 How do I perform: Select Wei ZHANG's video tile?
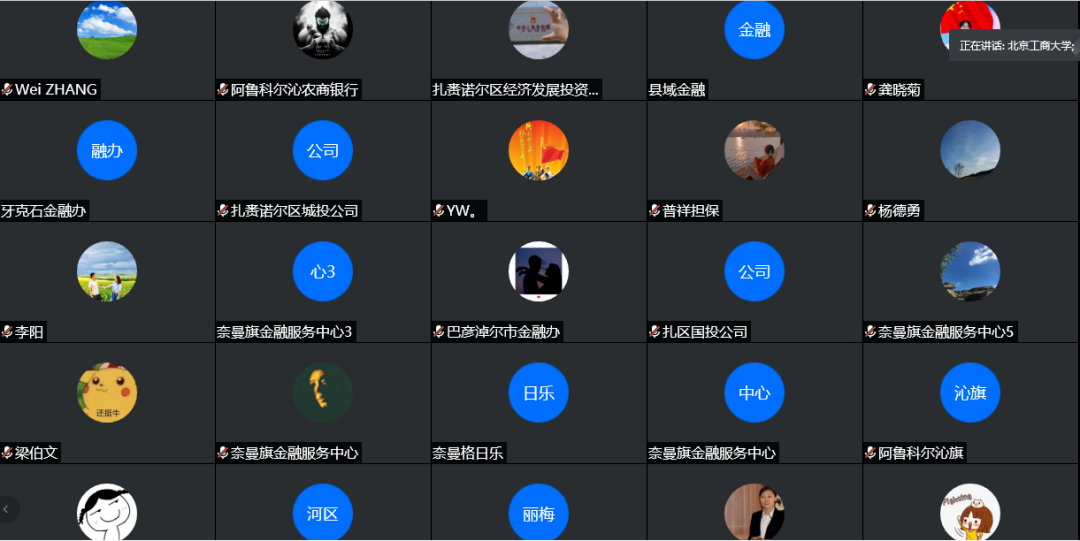pos(107,50)
